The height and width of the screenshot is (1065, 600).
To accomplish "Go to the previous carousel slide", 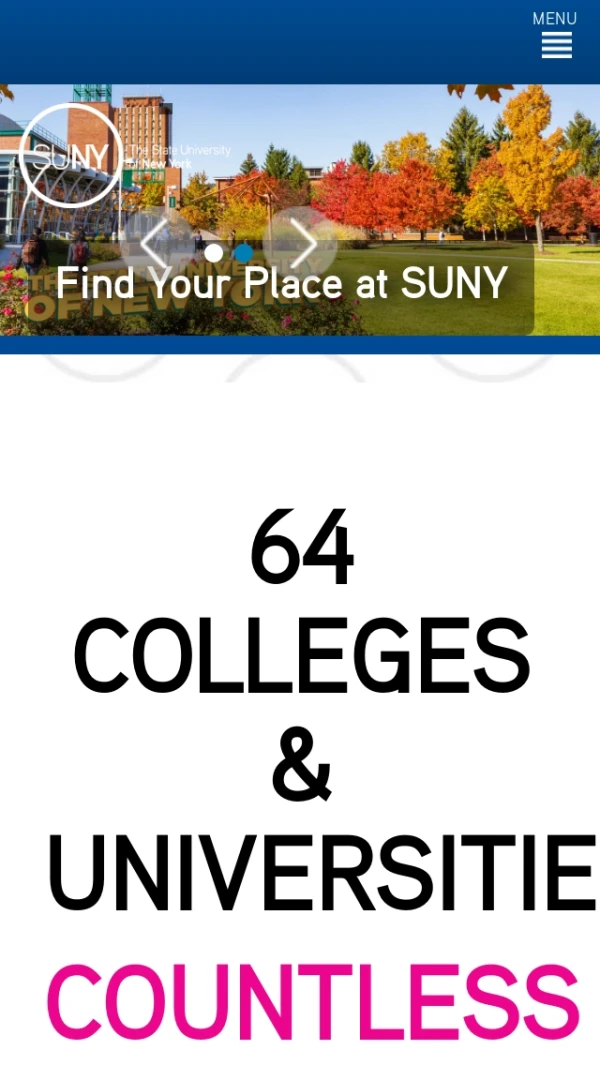I will [155, 243].
